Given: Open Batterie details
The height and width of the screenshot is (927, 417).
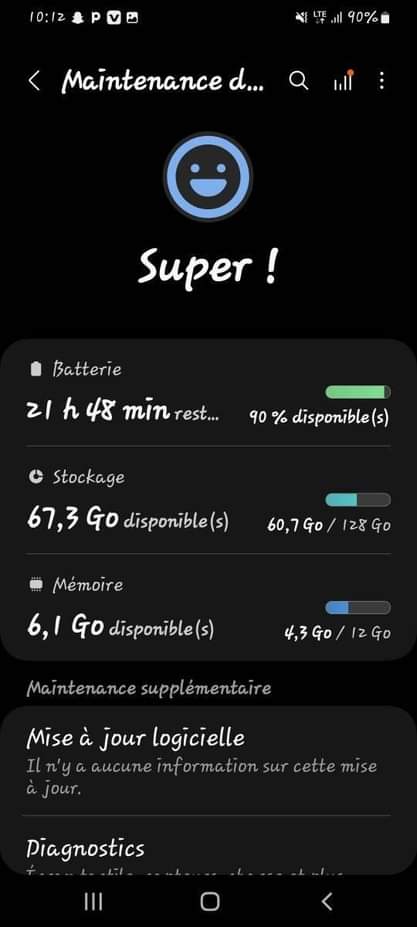Looking at the screenshot, I should (x=208, y=394).
